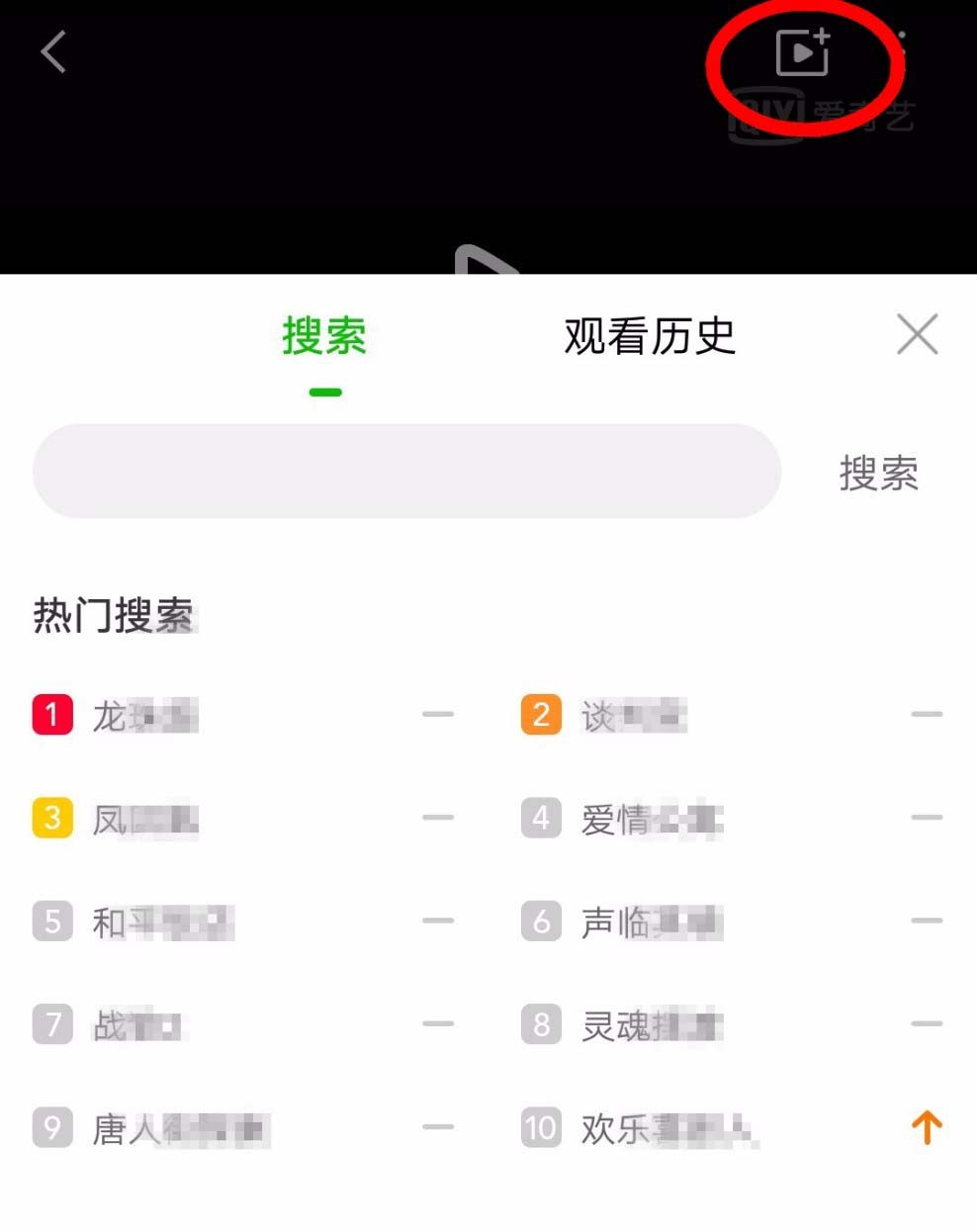Viewport: 977px width, 1232px height.
Task: Select hot search number 3 starting with 凤
Action: tap(145, 819)
